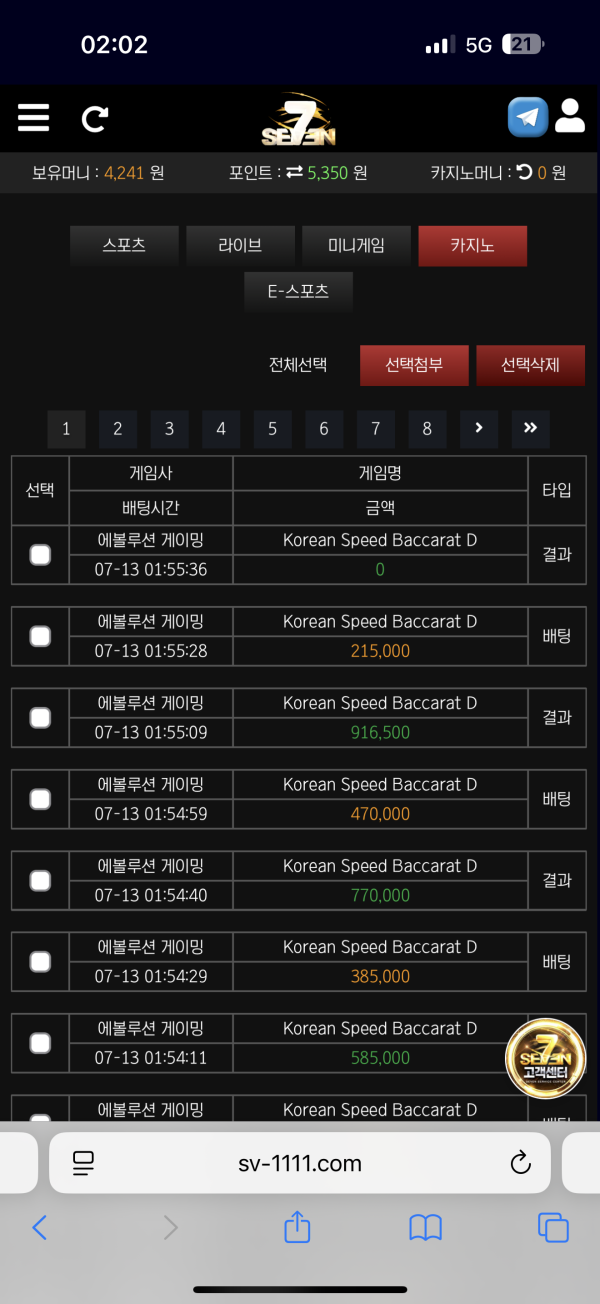The width and height of the screenshot is (600, 1304).
Task: Tap the 선택첨부 button
Action: (414, 365)
